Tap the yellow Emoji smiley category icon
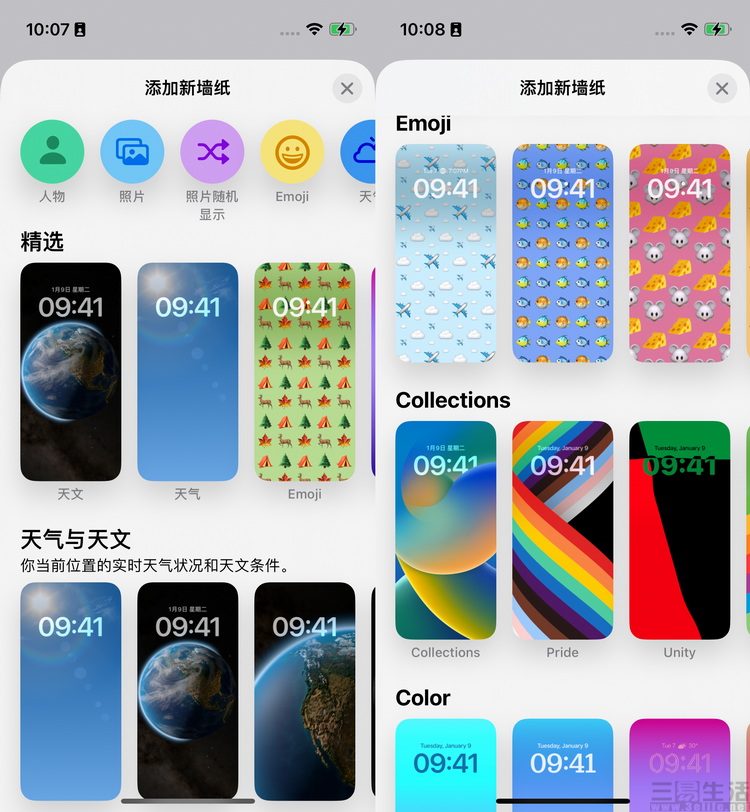The width and height of the screenshot is (750, 812). (292, 151)
